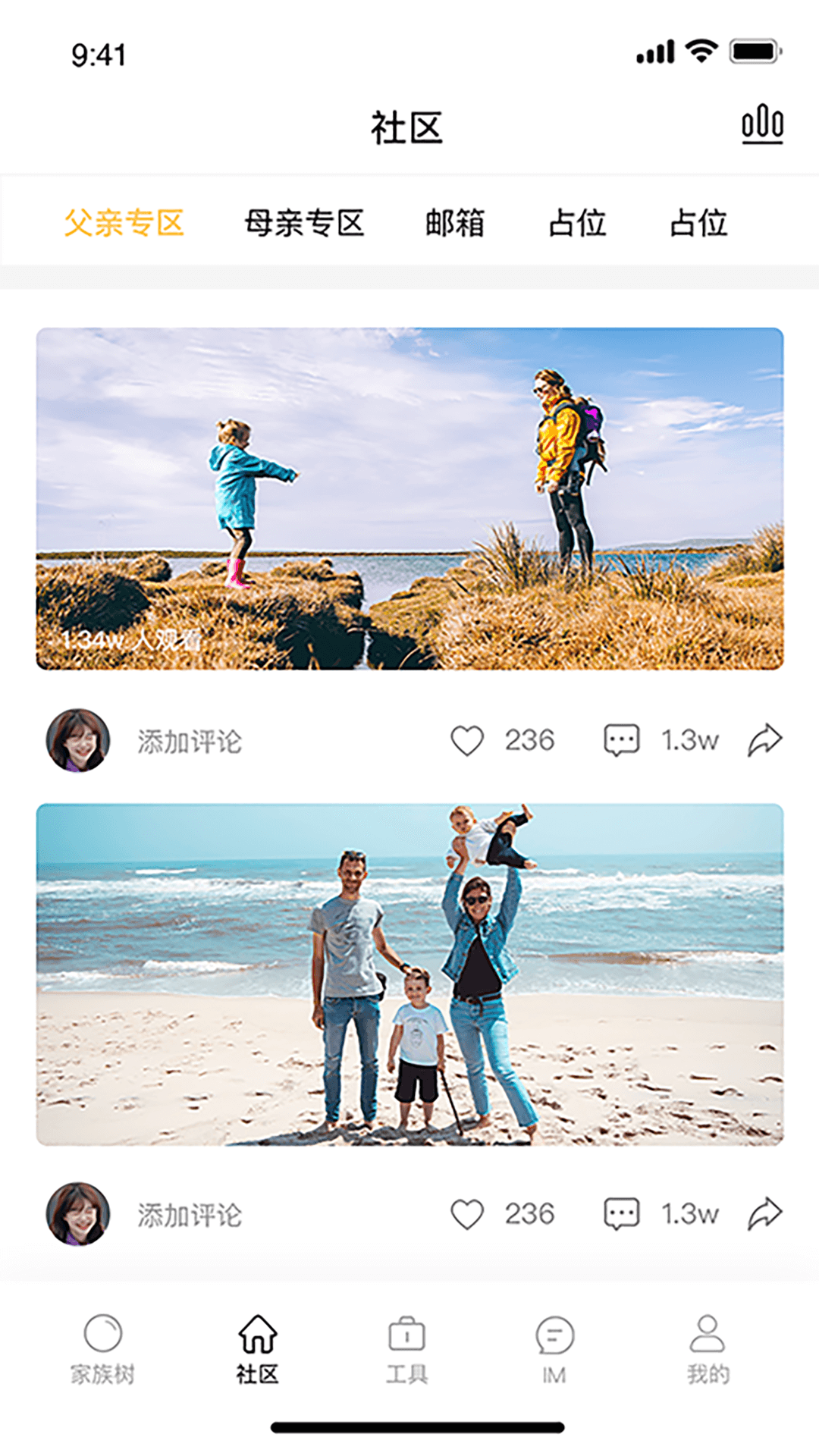Screen dimensions: 819x1456
Task: Open the IM messaging tab
Action: coord(555,1350)
